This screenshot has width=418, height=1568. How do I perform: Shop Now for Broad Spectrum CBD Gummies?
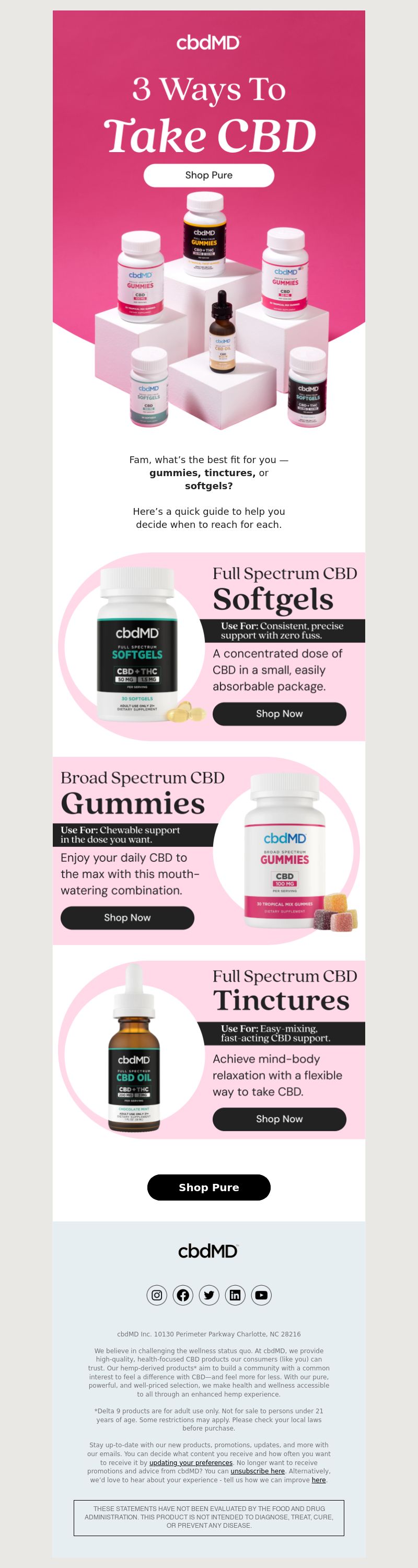[127, 917]
